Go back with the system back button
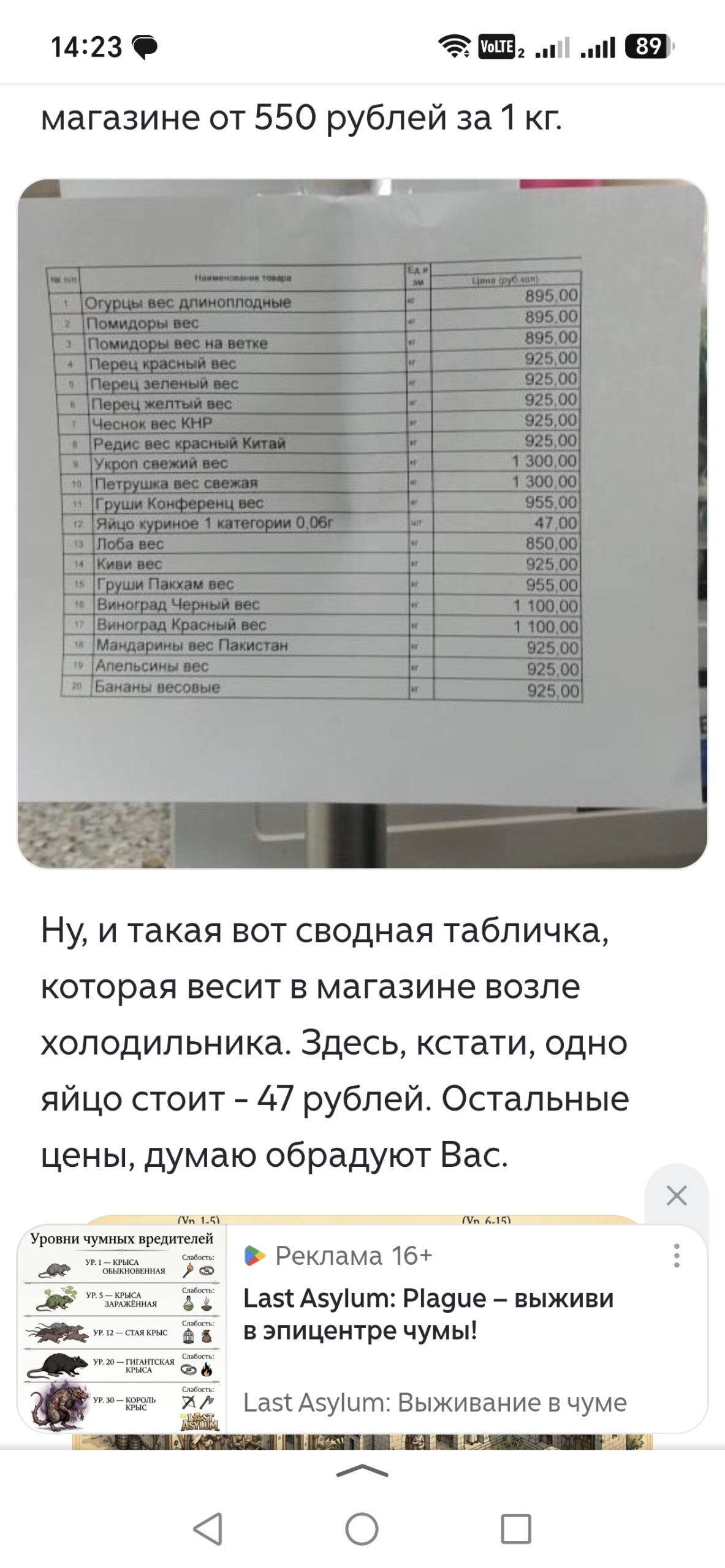The height and width of the screenshot is (1568, 725). 208,1529
